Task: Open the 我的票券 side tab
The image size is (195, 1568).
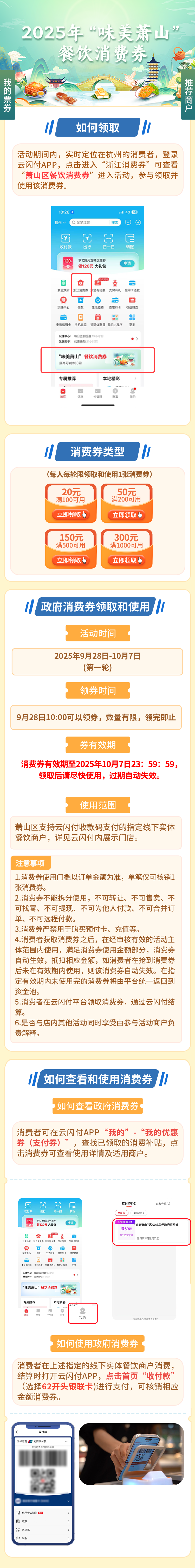Action: click(7, 95)
